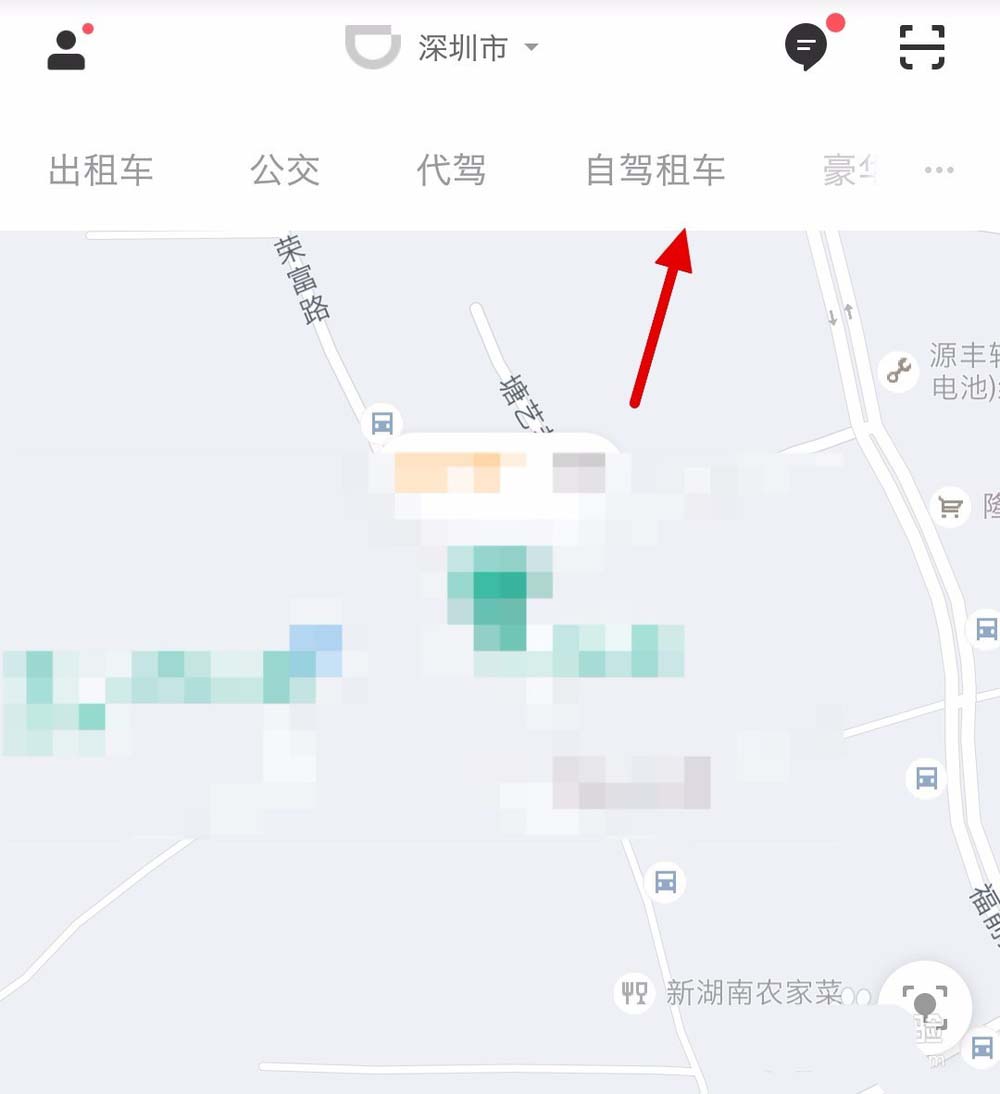Open the messages chat bubble icon
Viewport: 1000px width, 1094px height.
pyautogui.click(x=807, y=46)
